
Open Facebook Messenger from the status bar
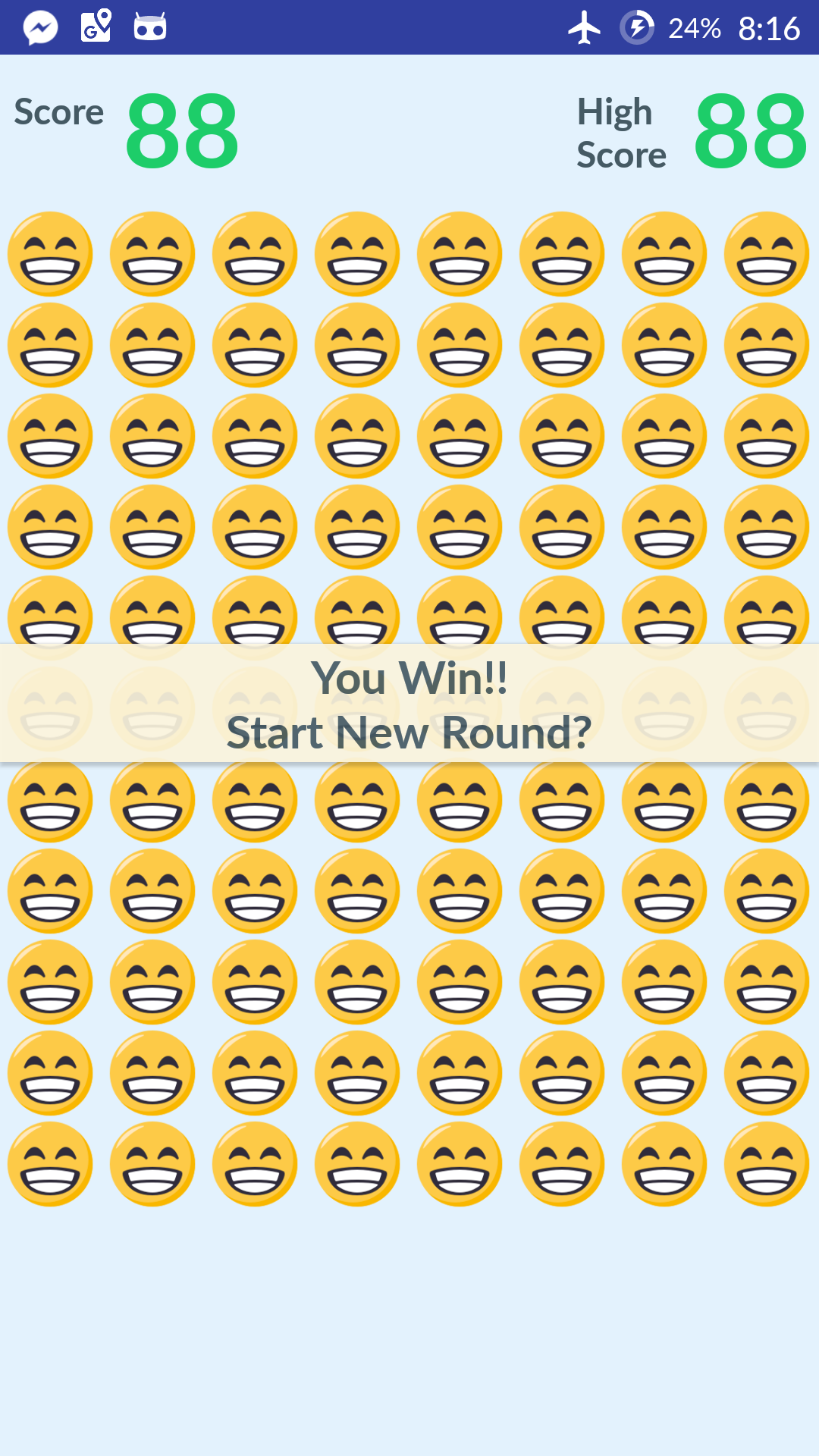tap(42, 28)
